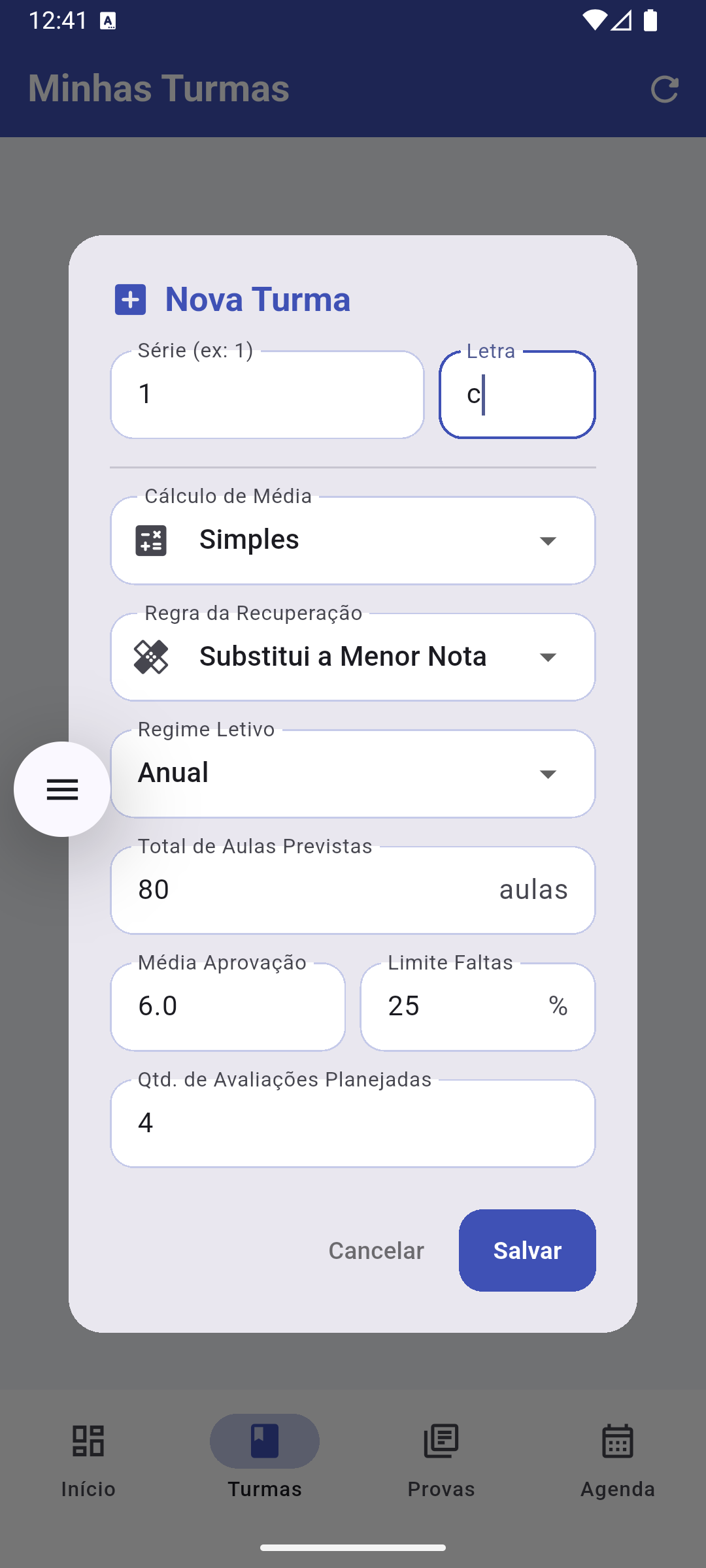Cancel creating the new class
The height and width of the screenshot is (1568, 706).
coord(376,1250)
